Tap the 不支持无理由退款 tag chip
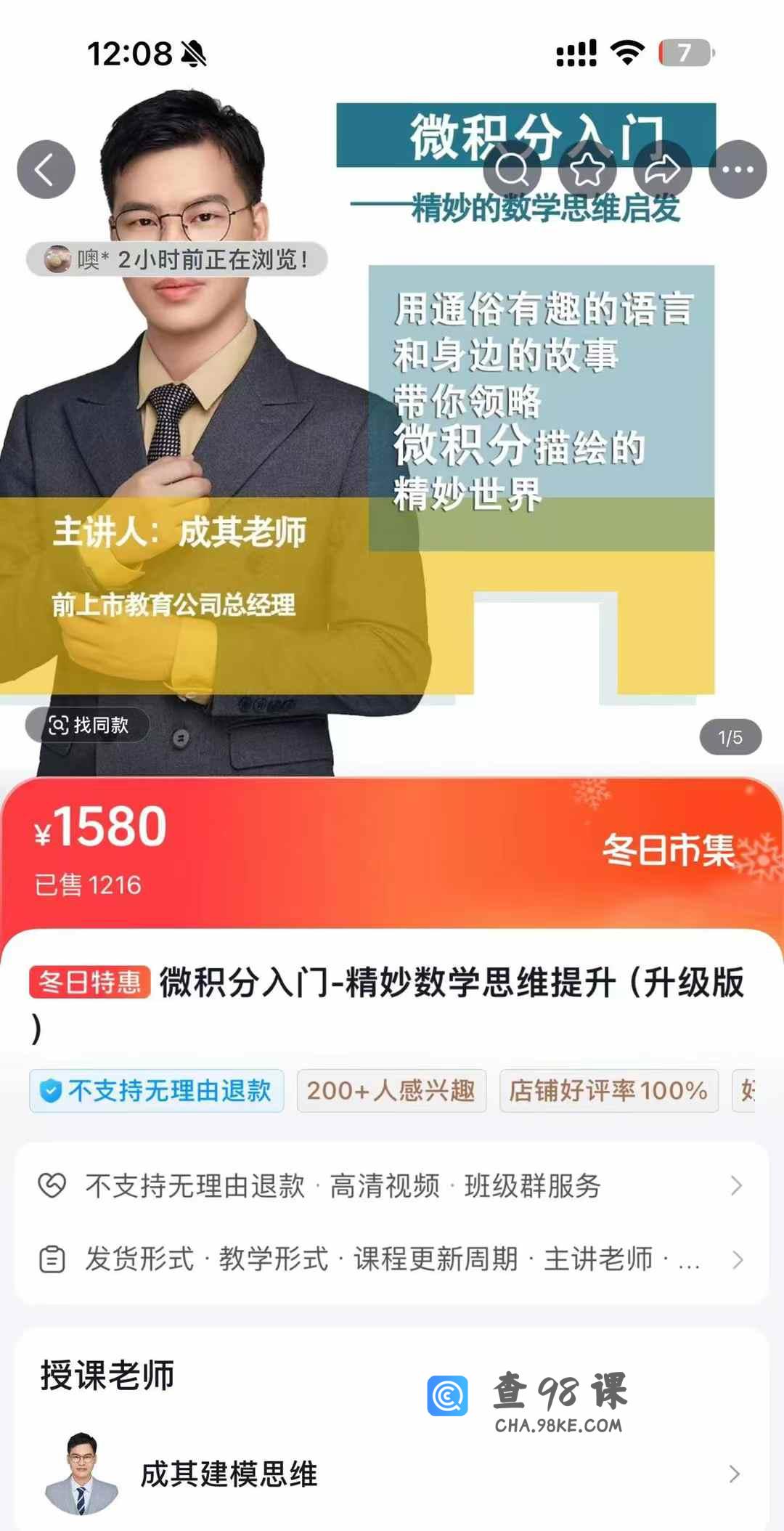Viewport: 784px width, 1531px height. [x=156, y=1090]
